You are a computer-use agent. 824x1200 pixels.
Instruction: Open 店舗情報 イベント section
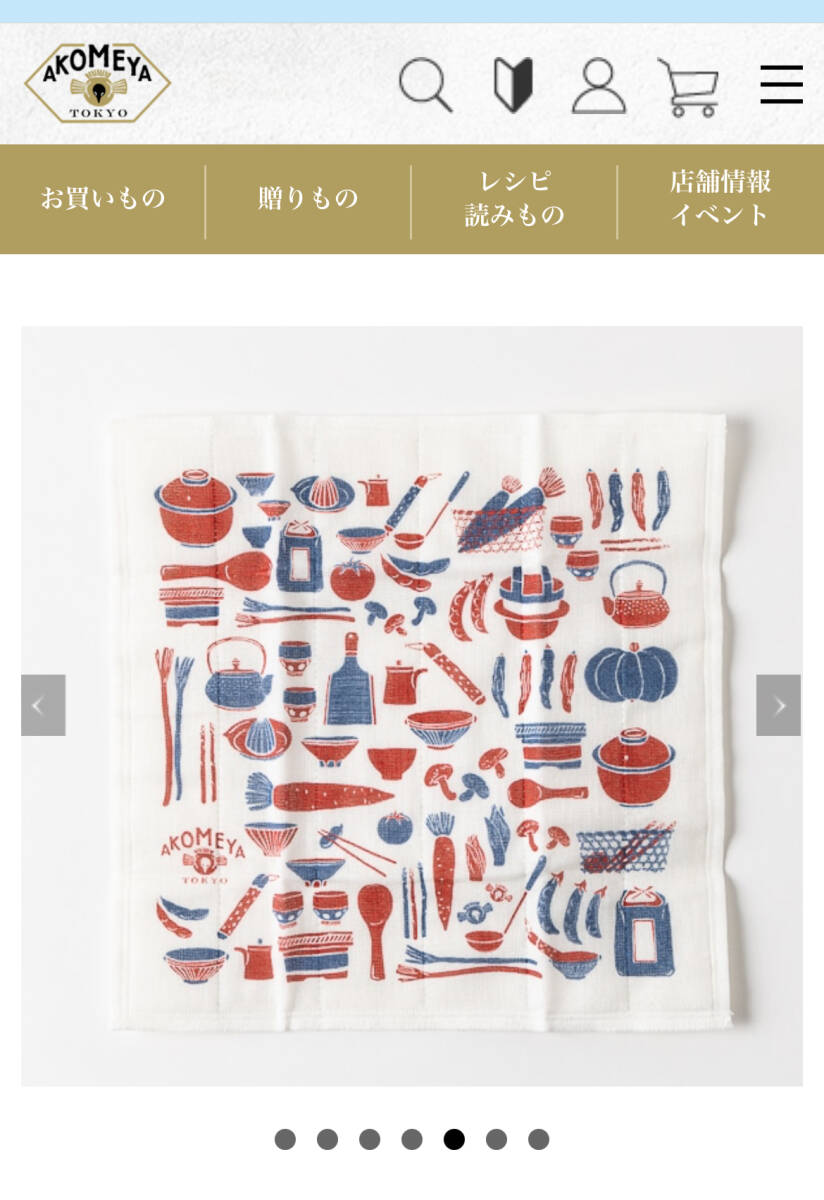720,199
